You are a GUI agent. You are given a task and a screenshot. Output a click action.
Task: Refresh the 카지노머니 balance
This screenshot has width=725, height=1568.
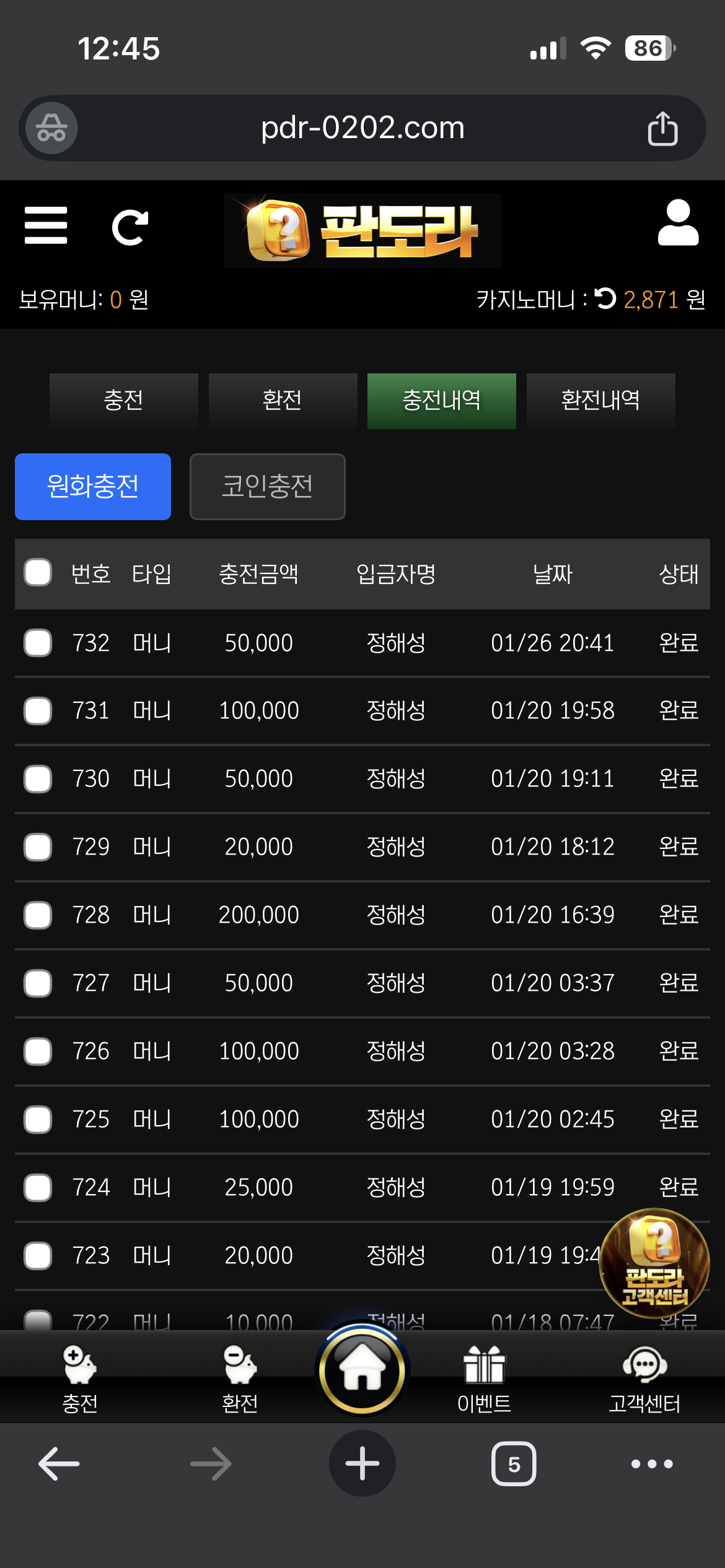605,299
